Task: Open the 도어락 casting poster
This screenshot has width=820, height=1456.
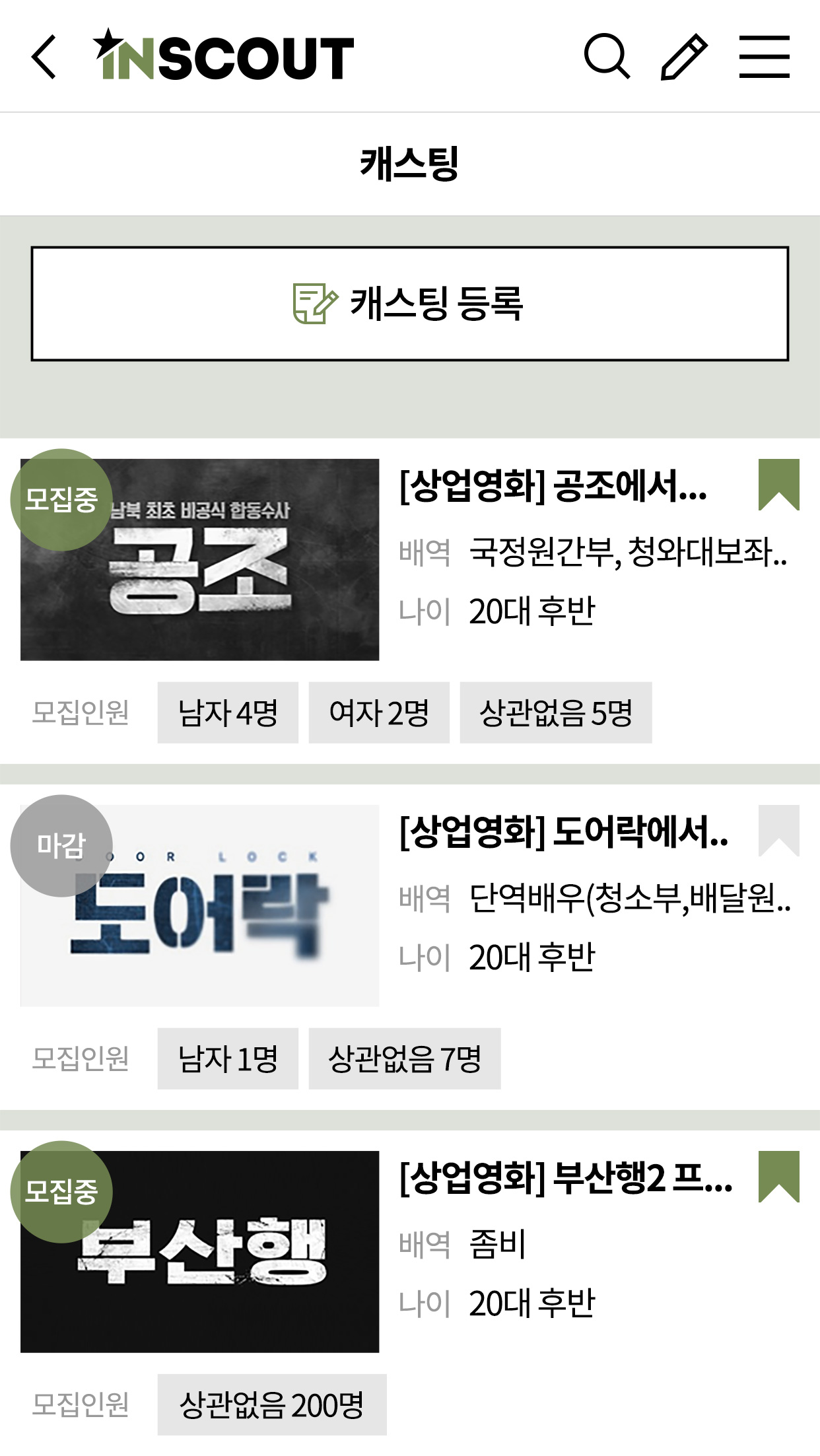Action: coord(199,905)
